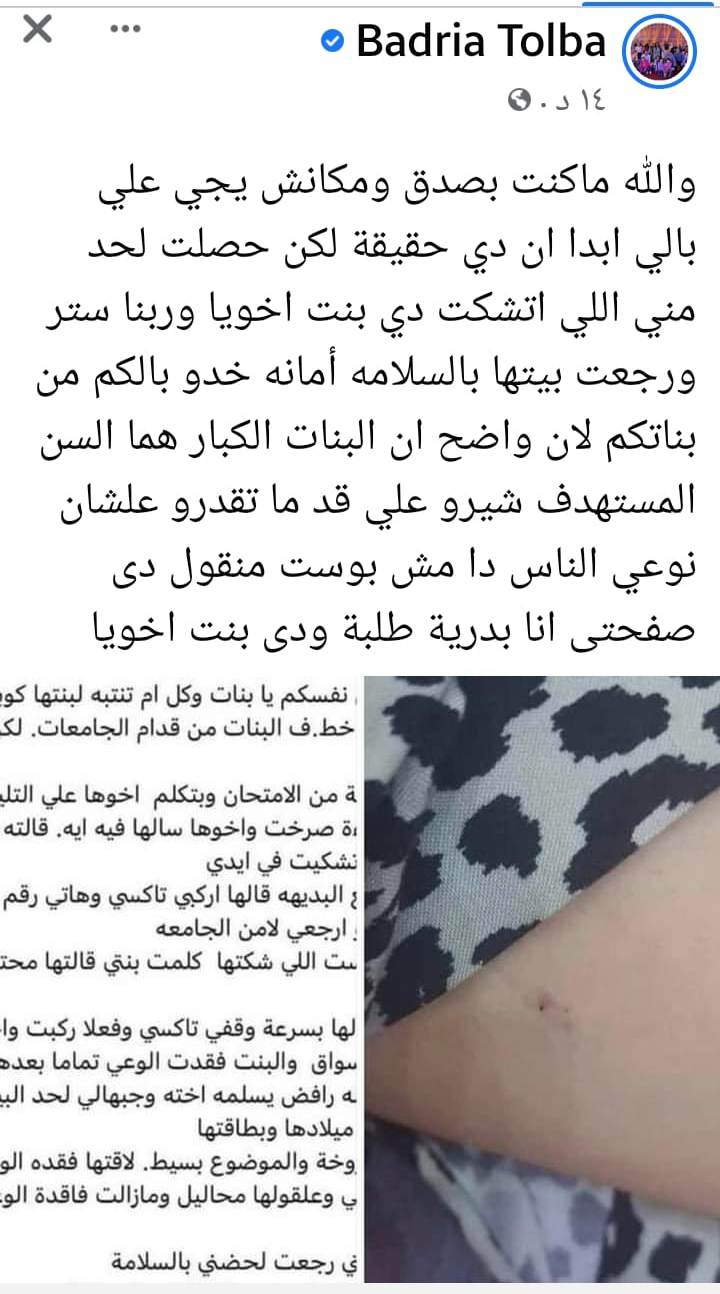Open Badria Tolba's profile name link
The height and width of the screenshot is (1294, 720).
pos(481,42)
